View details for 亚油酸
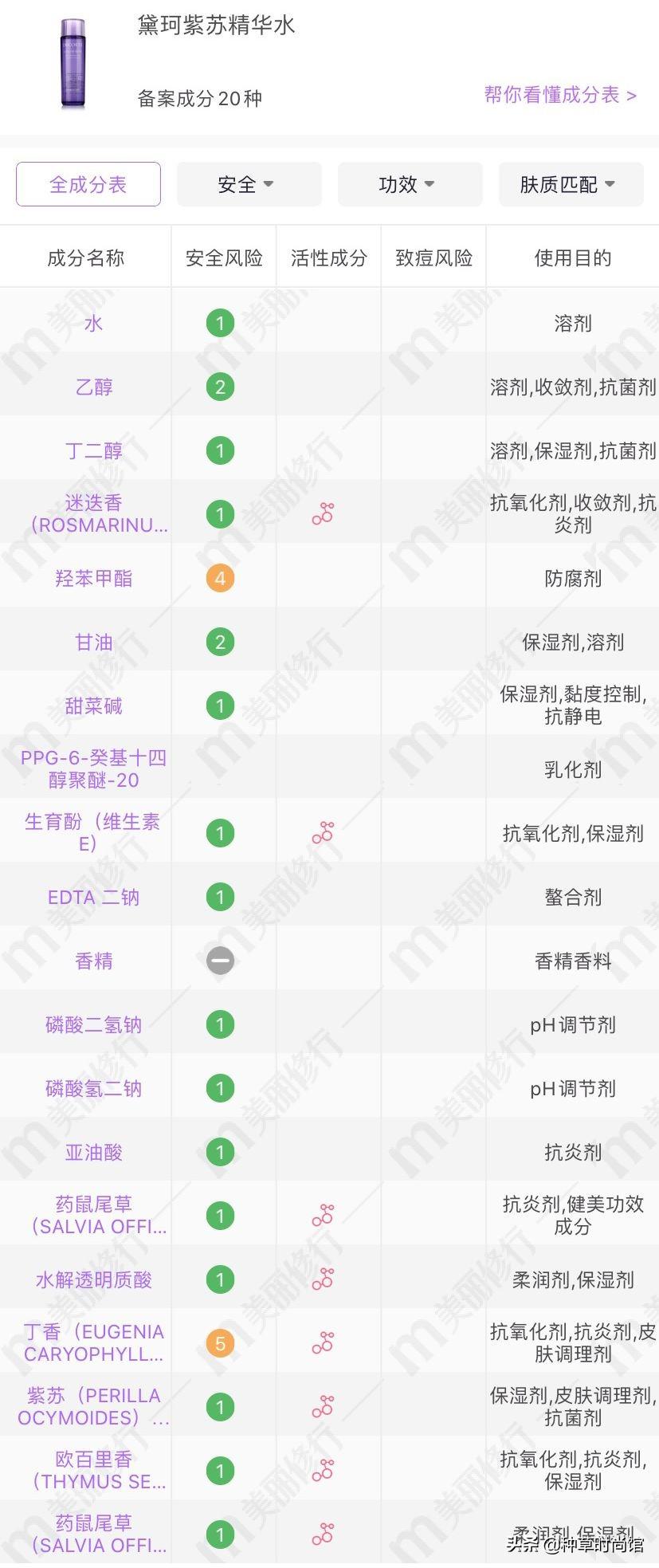Screen dimensions: 659x1568 click(93, 1153)
